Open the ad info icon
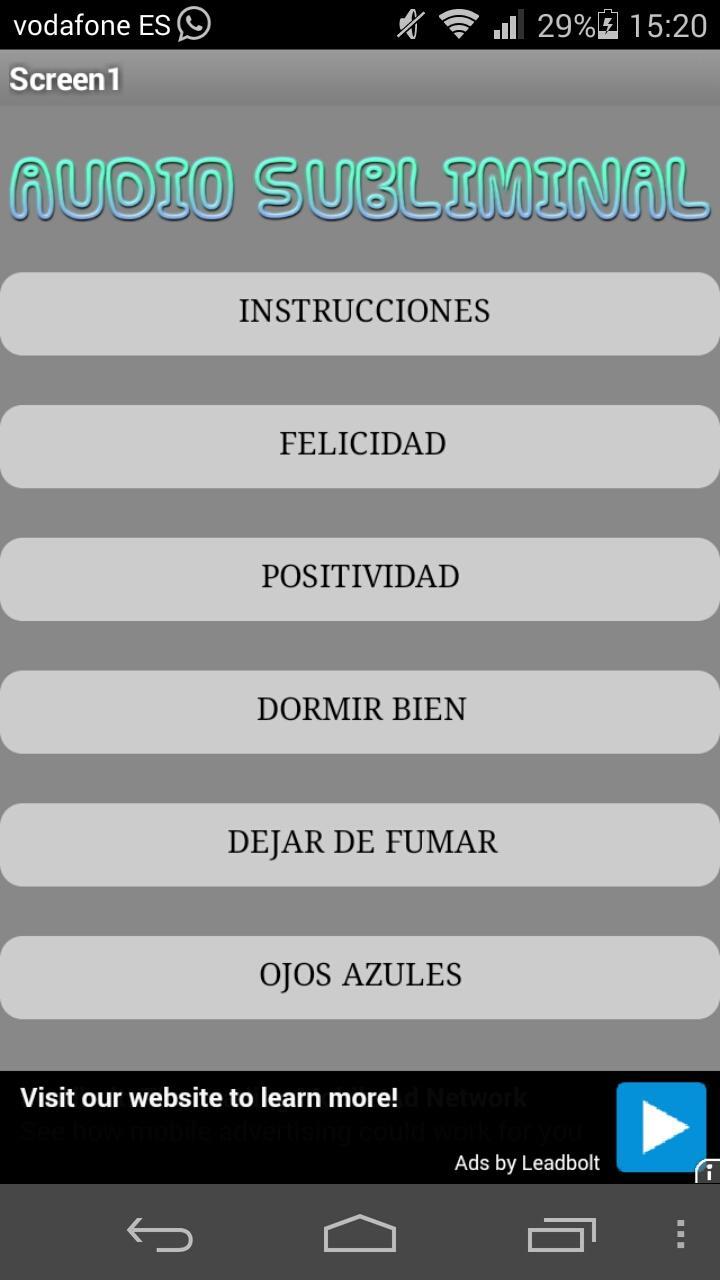 coord(708,1171)
